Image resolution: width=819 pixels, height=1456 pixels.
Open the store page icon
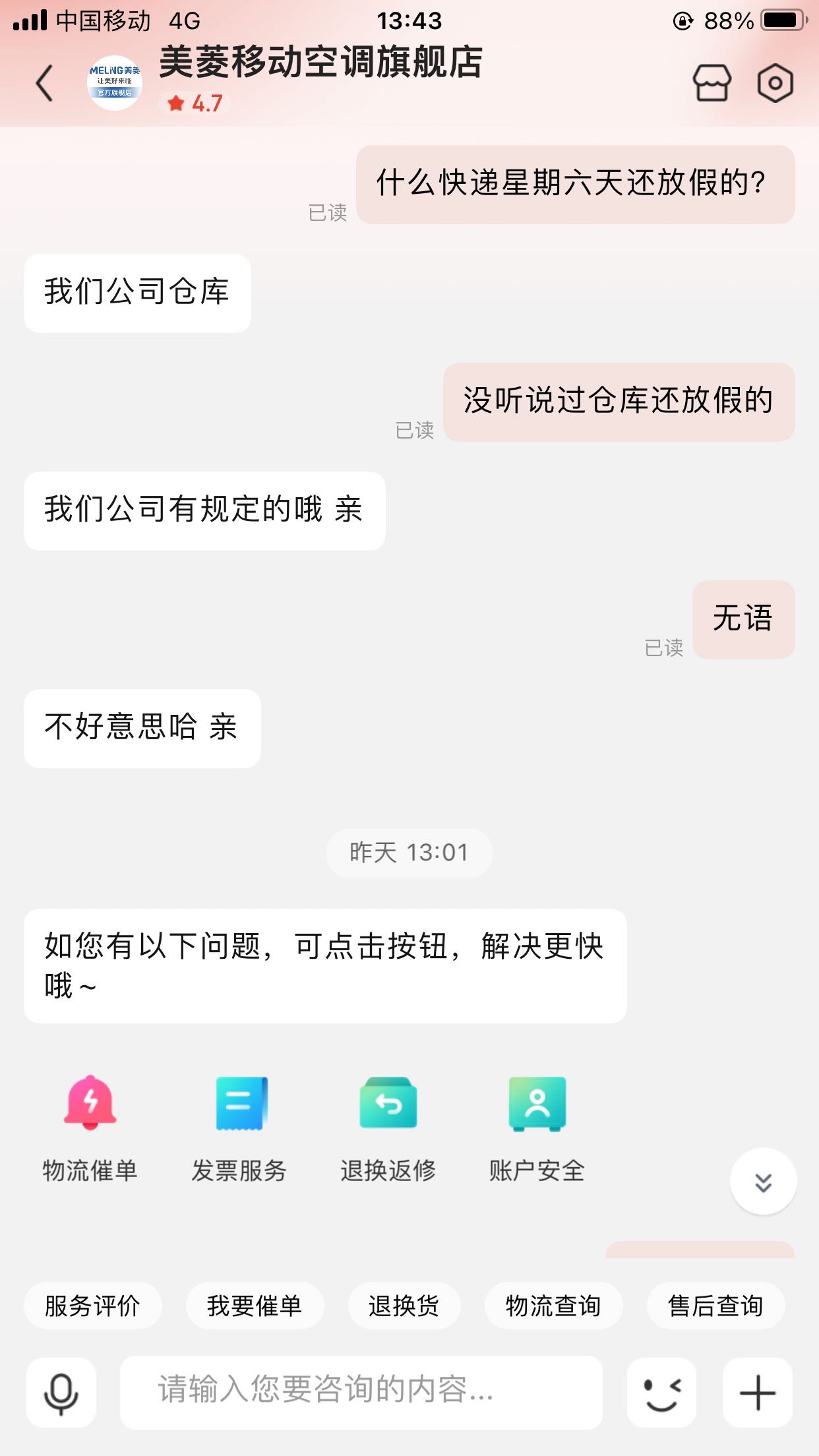click(712, 83)
